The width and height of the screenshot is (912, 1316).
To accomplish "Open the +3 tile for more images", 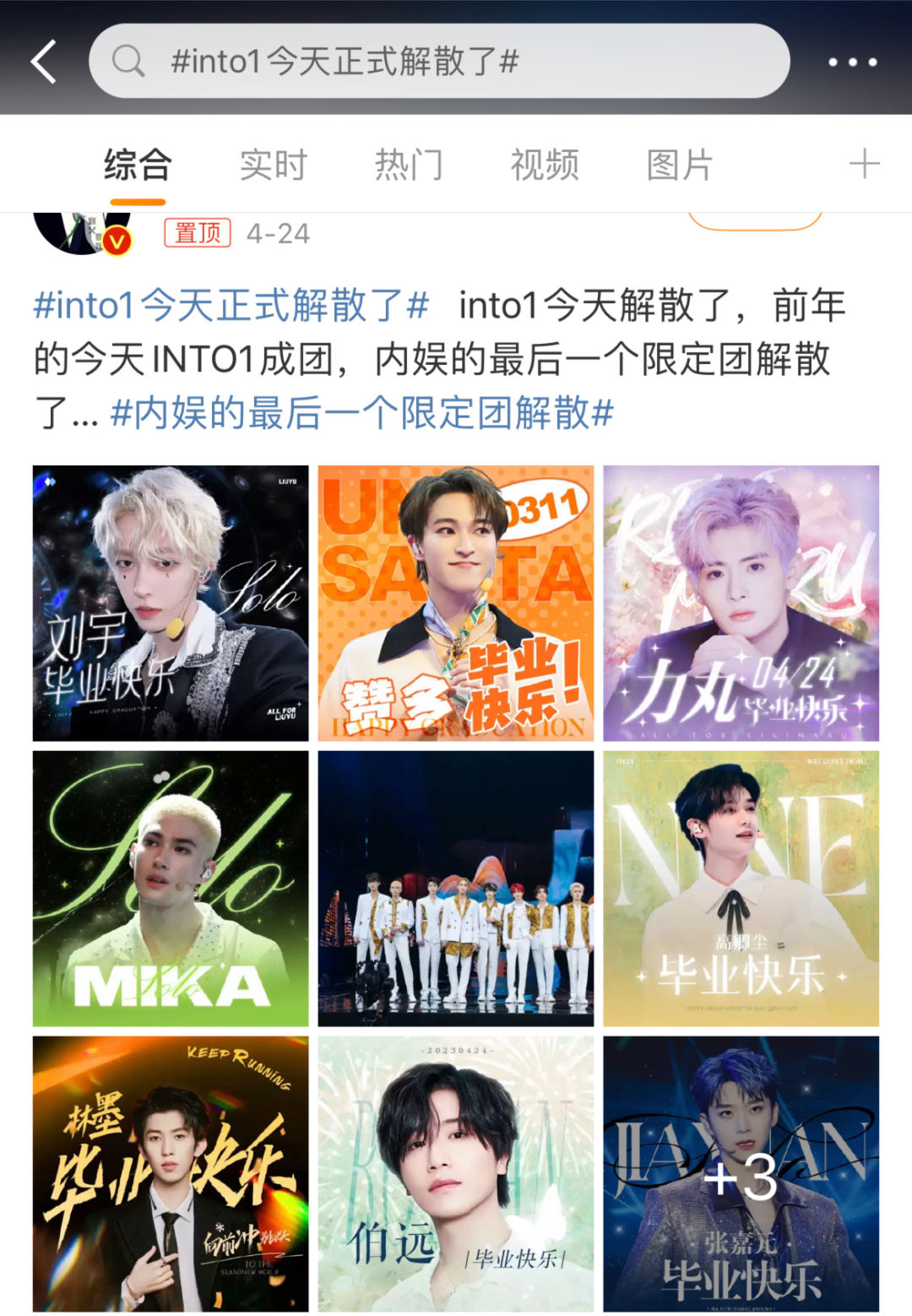I will [741, 1174].
